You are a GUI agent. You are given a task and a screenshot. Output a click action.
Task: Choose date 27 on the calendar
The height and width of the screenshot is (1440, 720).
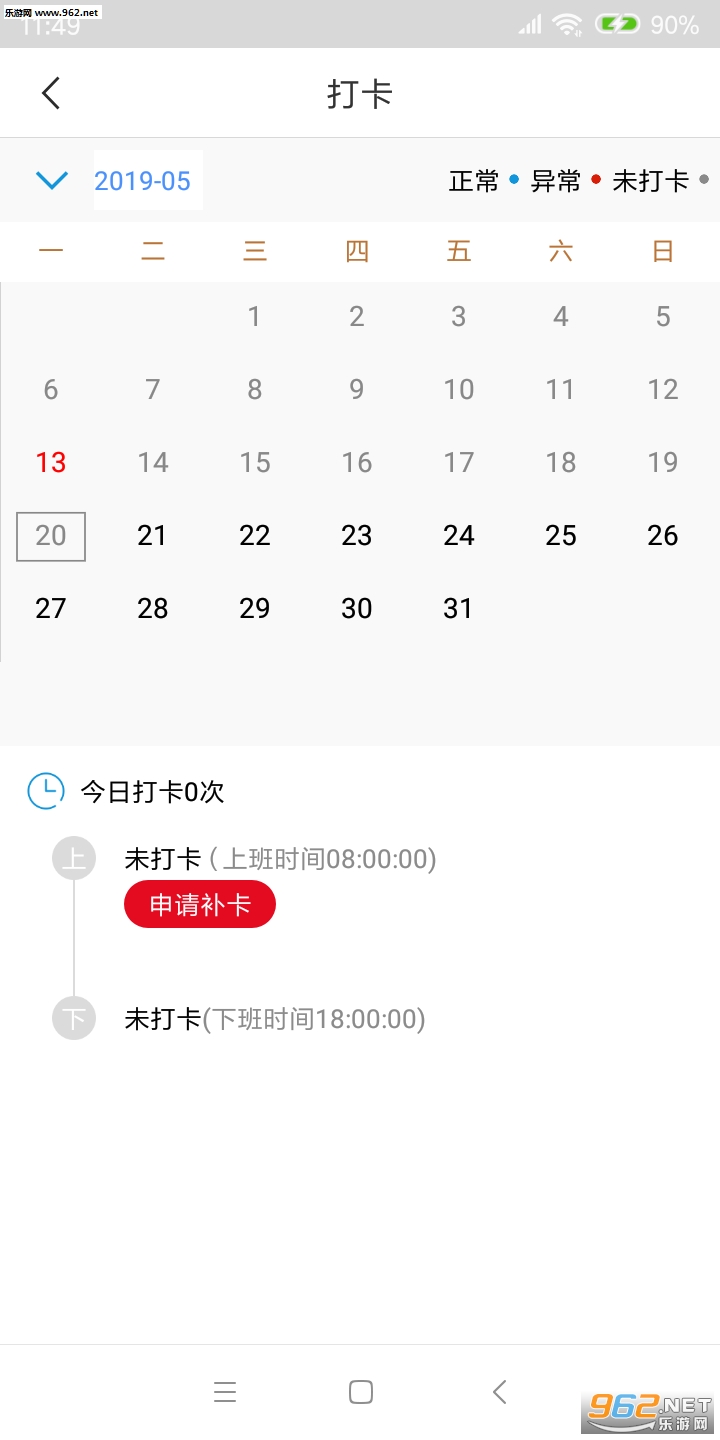coord(51,609)
